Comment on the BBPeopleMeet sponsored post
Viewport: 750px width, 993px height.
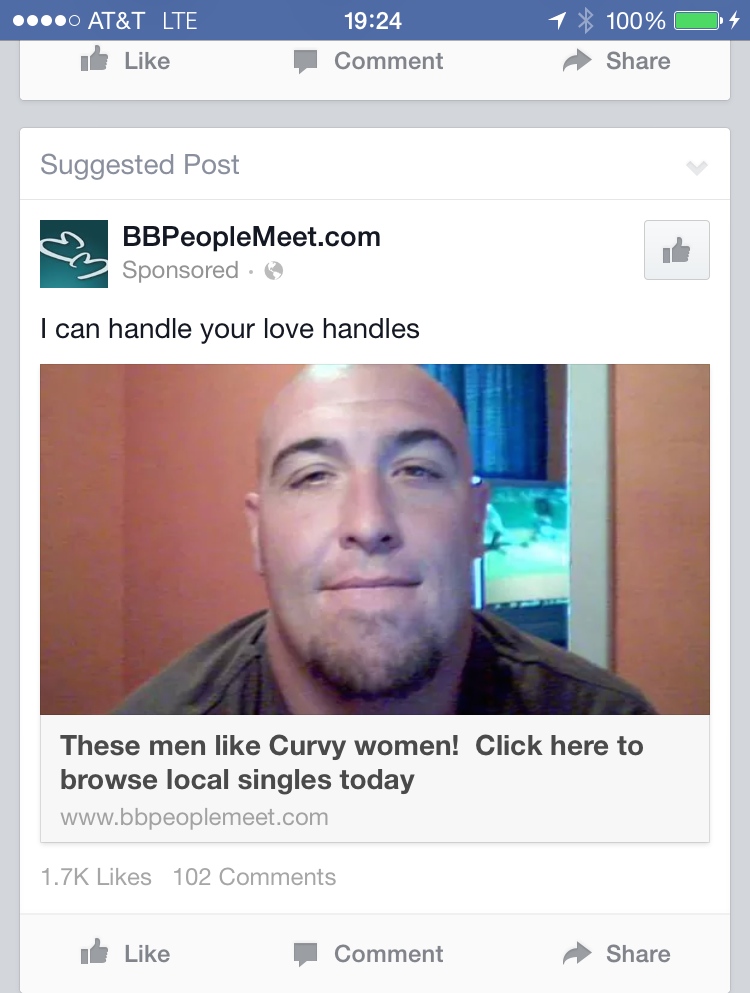[368, 954]
